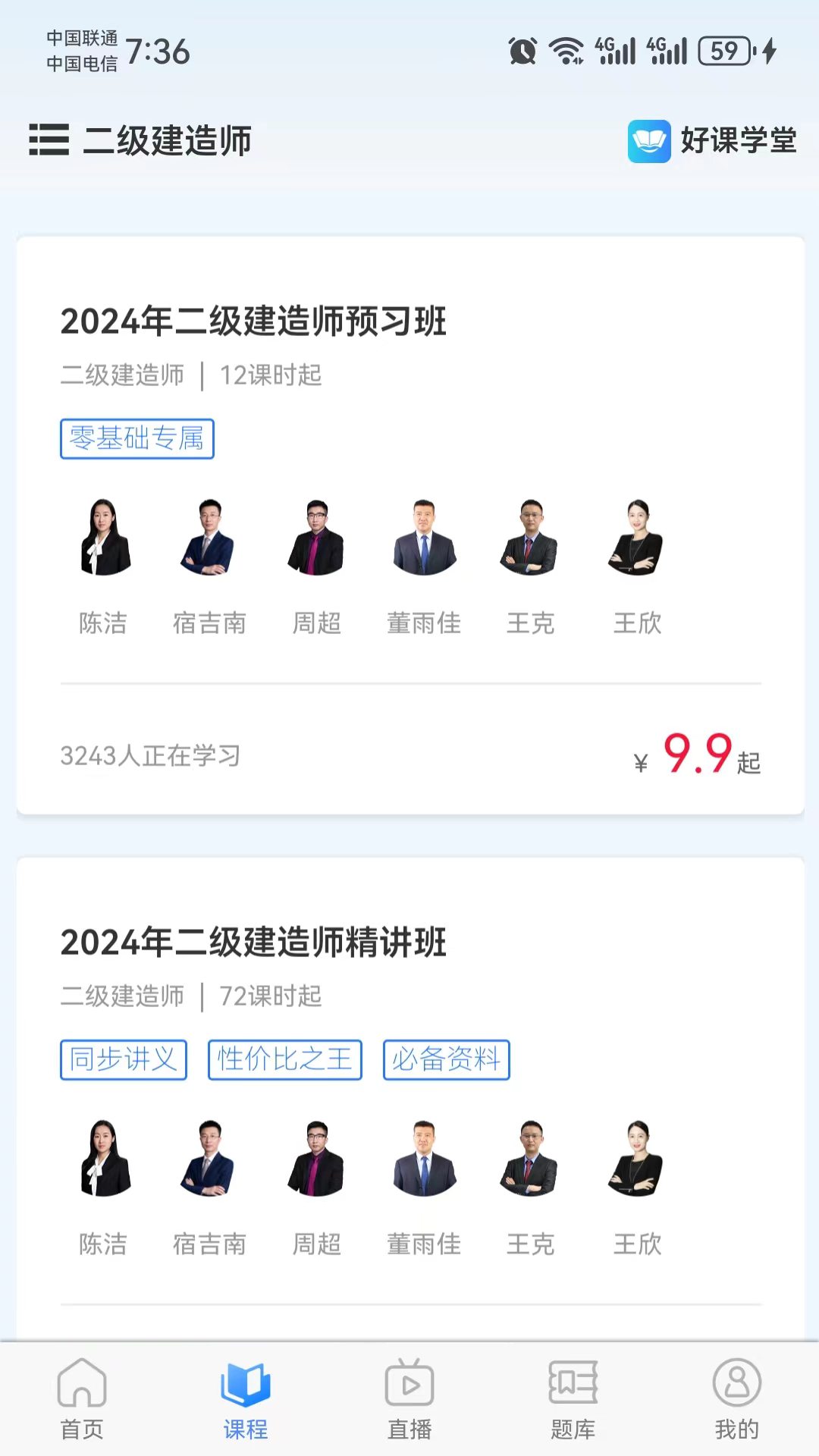Open the 题库 tab
The image size is (819, 1456).
tap(573, 1400)
